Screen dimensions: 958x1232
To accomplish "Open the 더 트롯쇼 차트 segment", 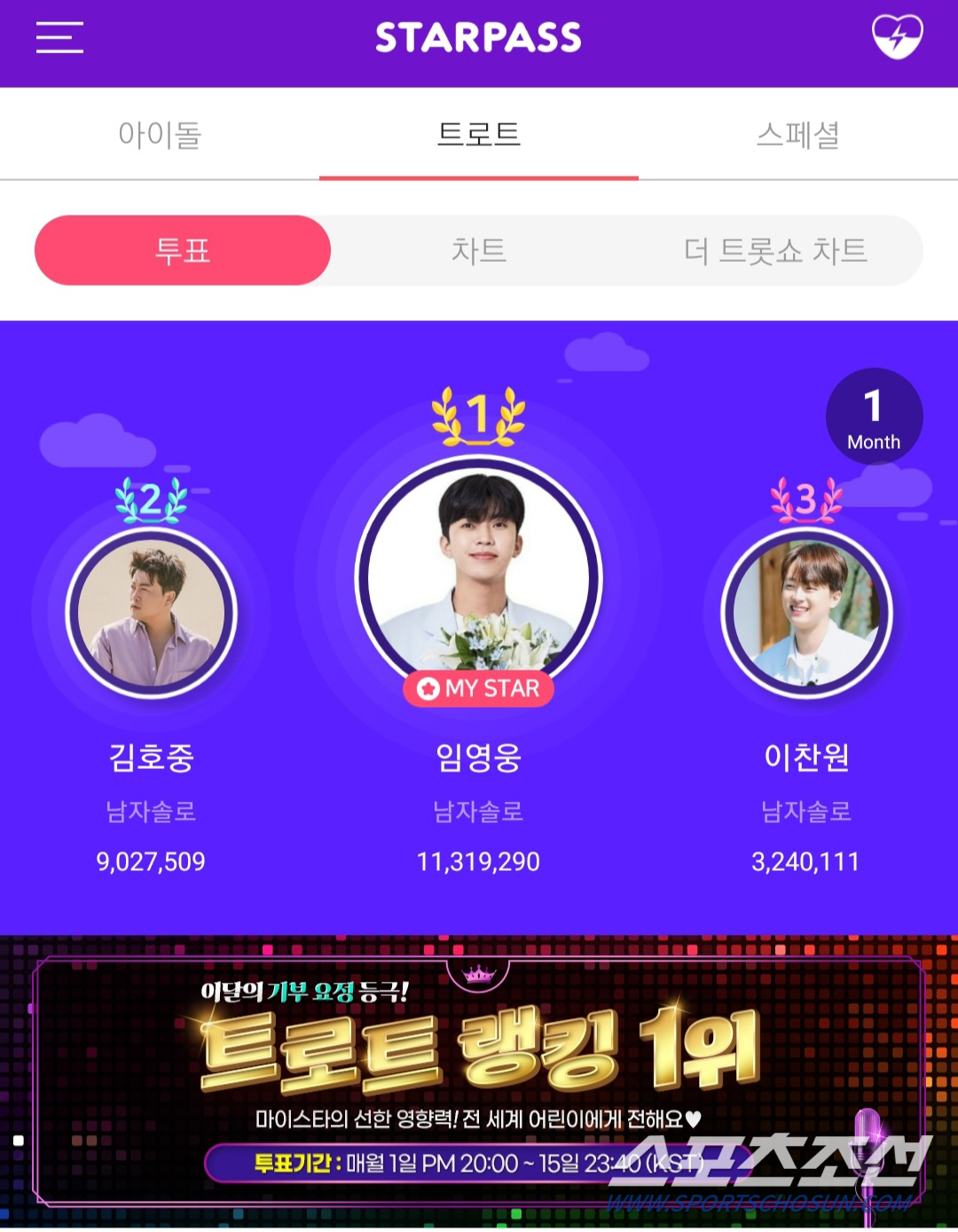I will pos(774,251).
